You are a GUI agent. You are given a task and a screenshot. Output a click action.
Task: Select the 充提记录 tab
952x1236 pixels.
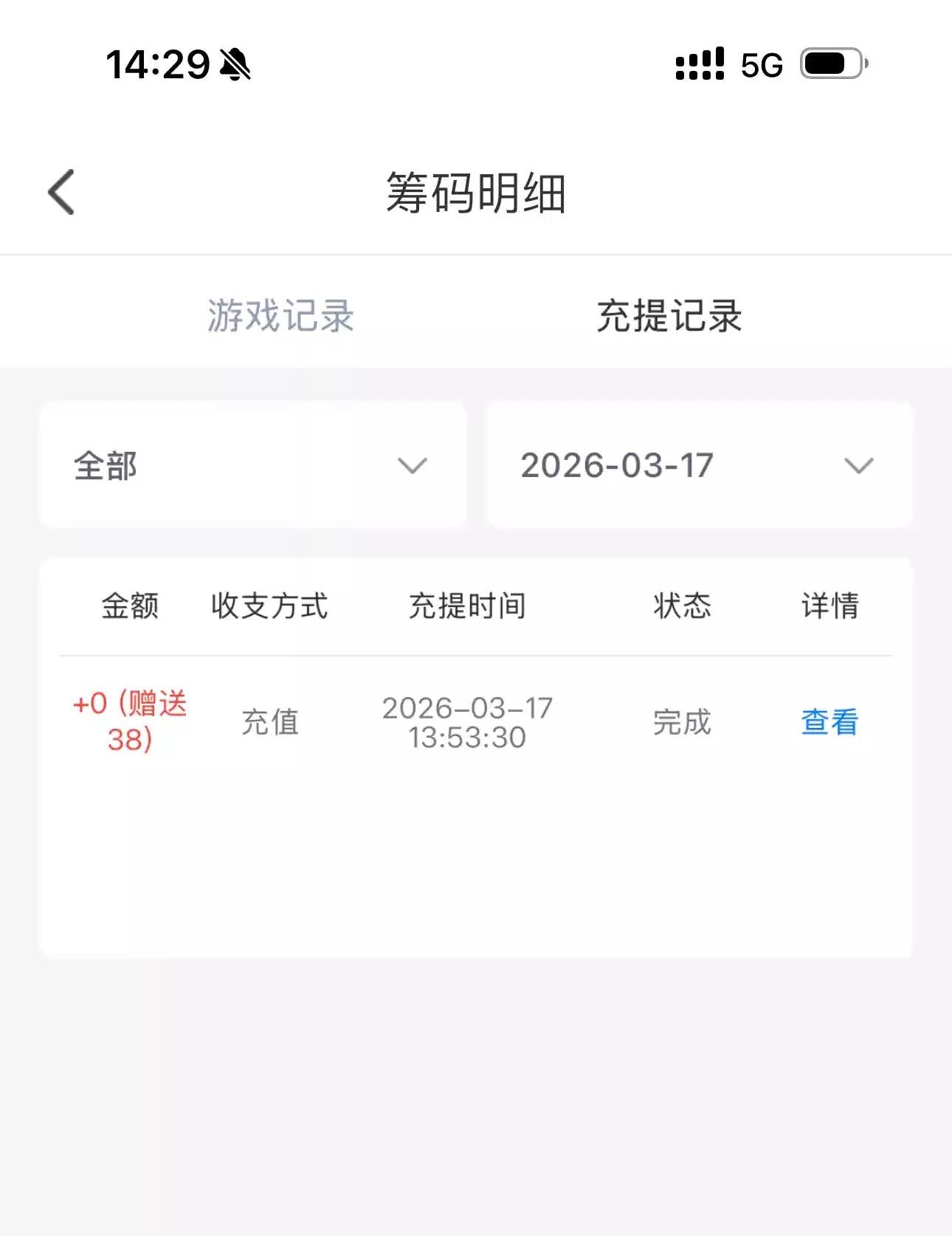point(669,316)
